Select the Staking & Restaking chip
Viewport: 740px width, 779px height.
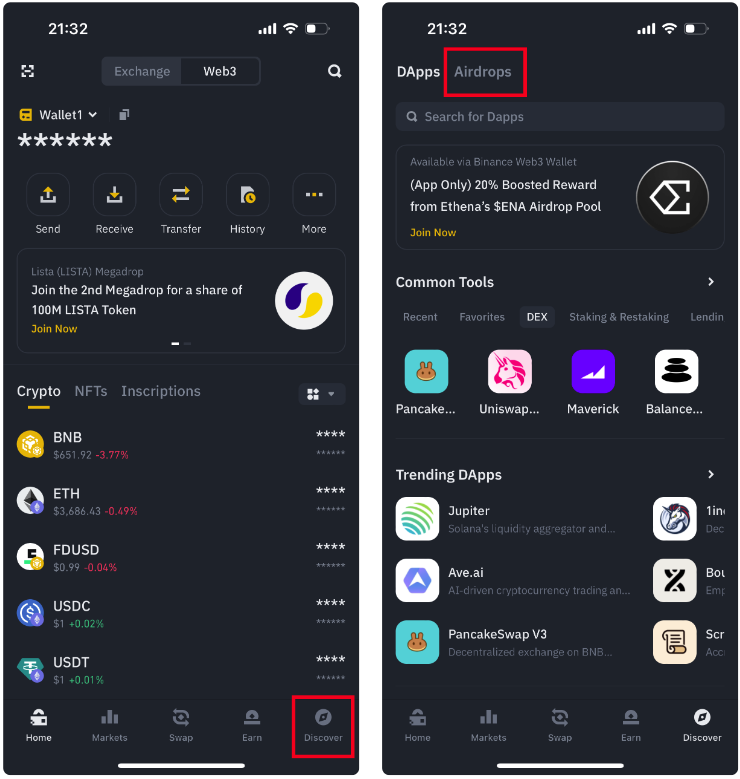[619, 317]
